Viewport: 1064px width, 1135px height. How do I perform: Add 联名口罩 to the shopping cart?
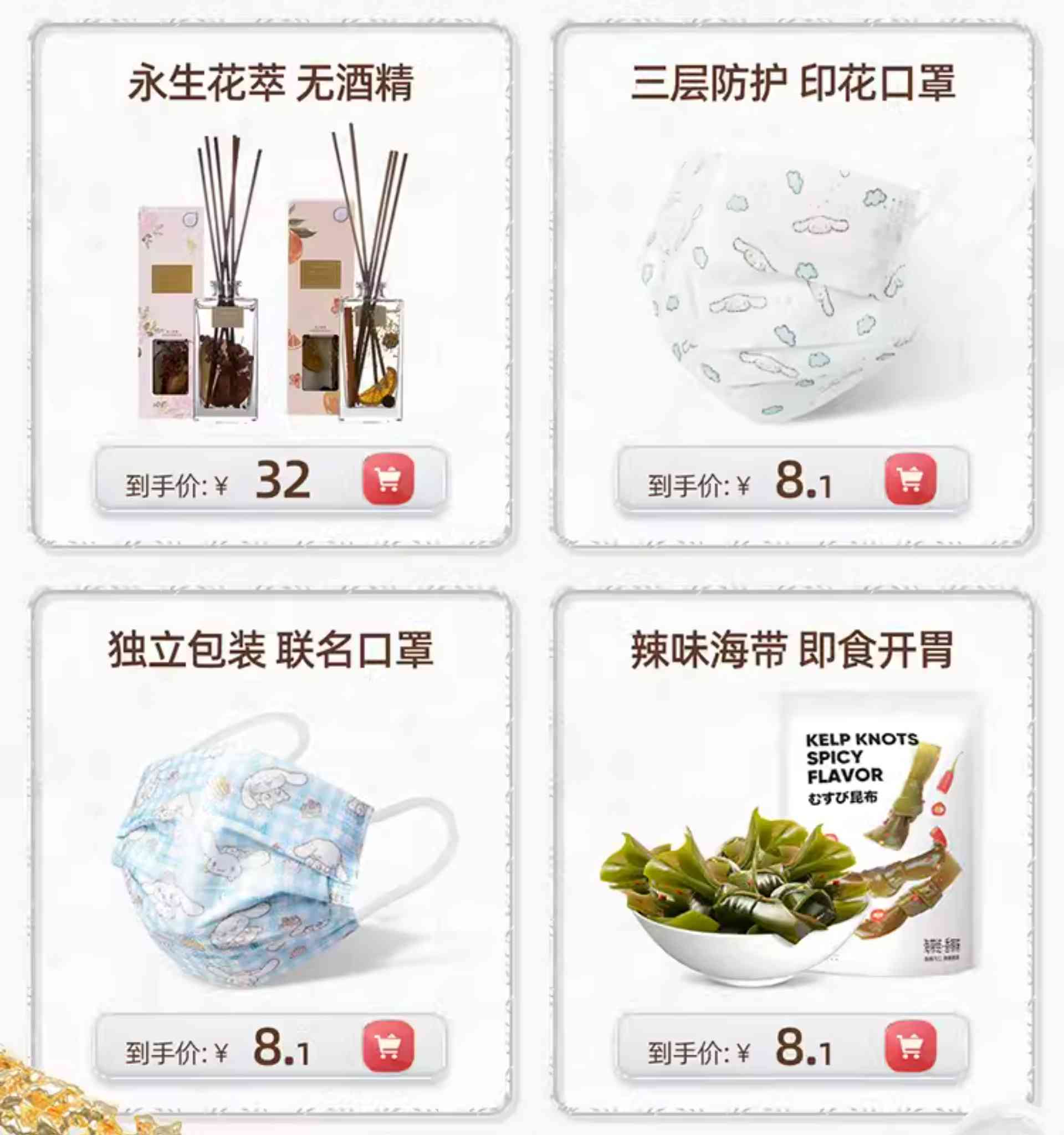point(388,1046)
